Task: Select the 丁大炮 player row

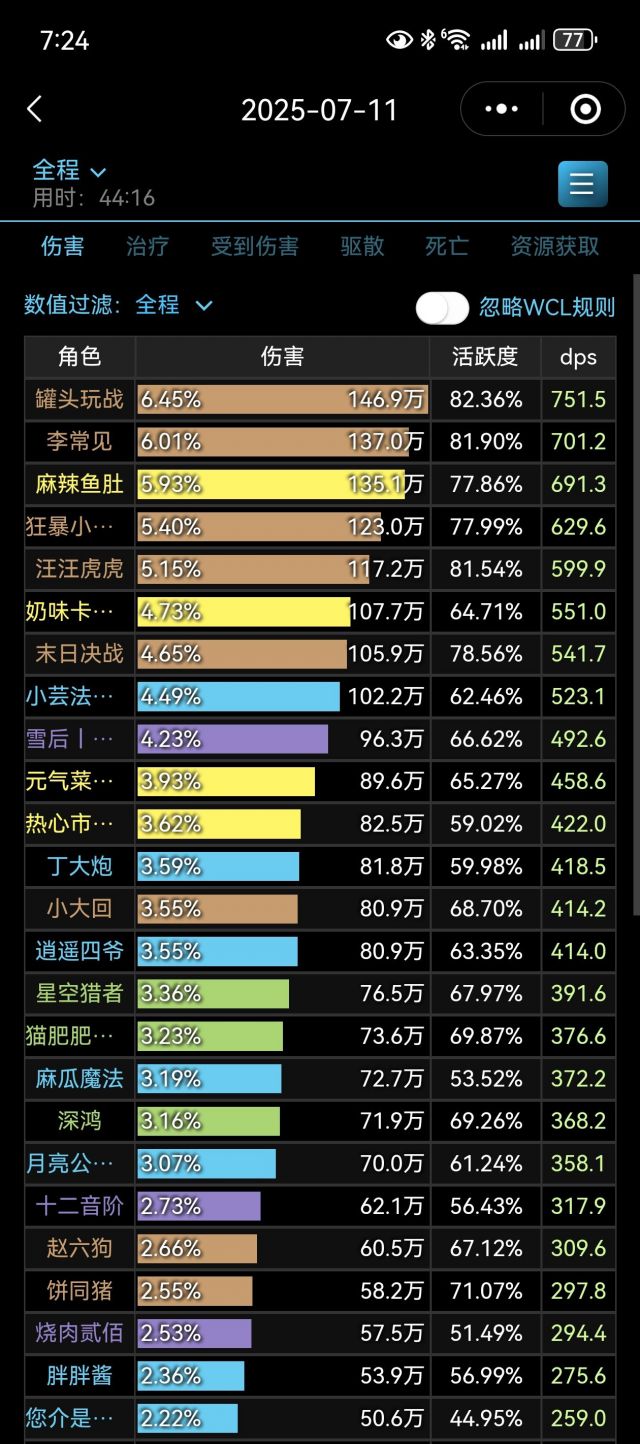Action: click(x=80, y=866)
